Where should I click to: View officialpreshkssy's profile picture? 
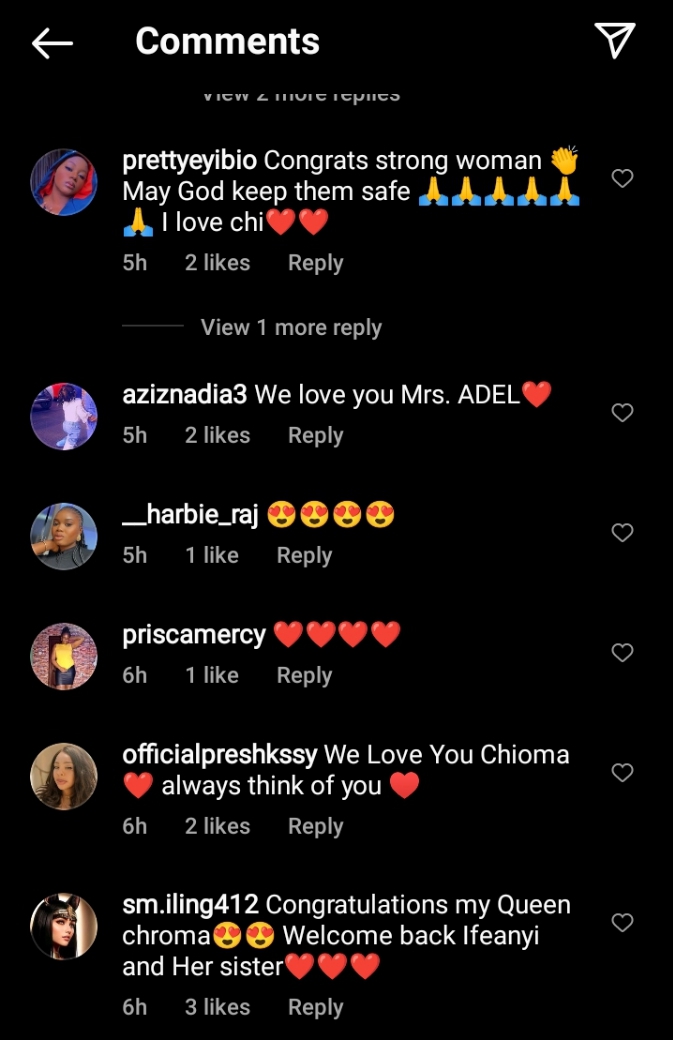64,776
